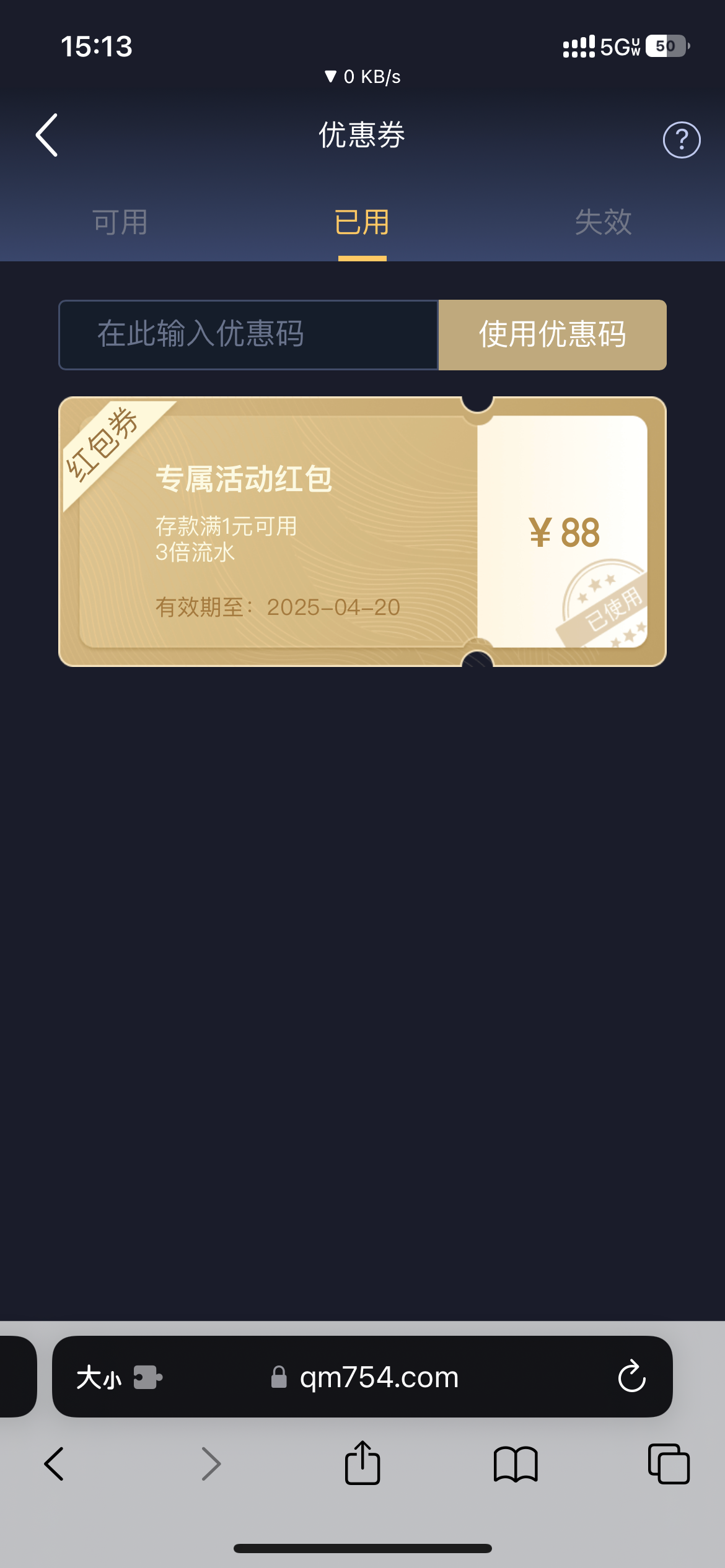Screen dimensions: 725x1568
Task: Switch to the 失效 tab
Action: pyautogui.click(x=603, y=223)
